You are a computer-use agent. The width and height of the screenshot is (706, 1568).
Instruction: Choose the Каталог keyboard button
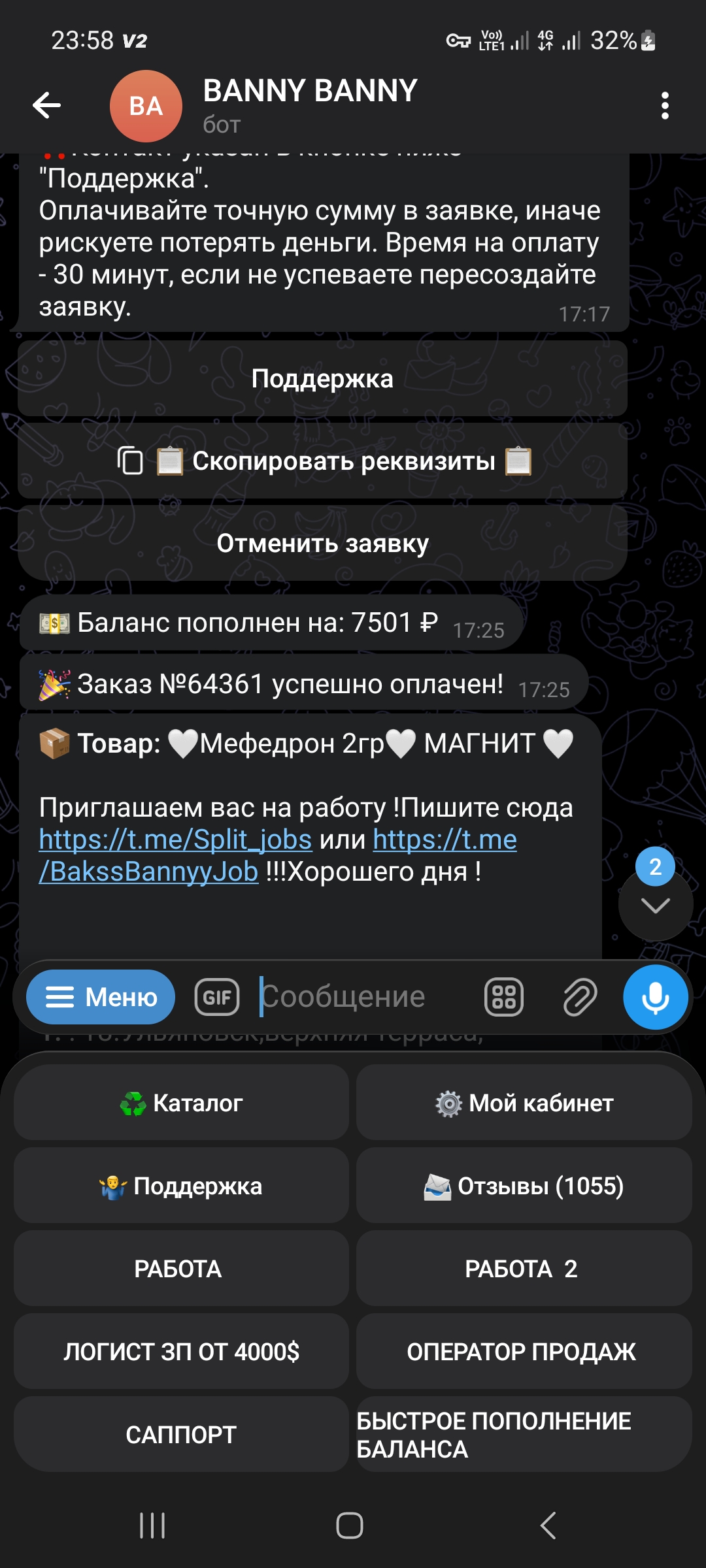pyautogui.click(x=181, y=1103)
